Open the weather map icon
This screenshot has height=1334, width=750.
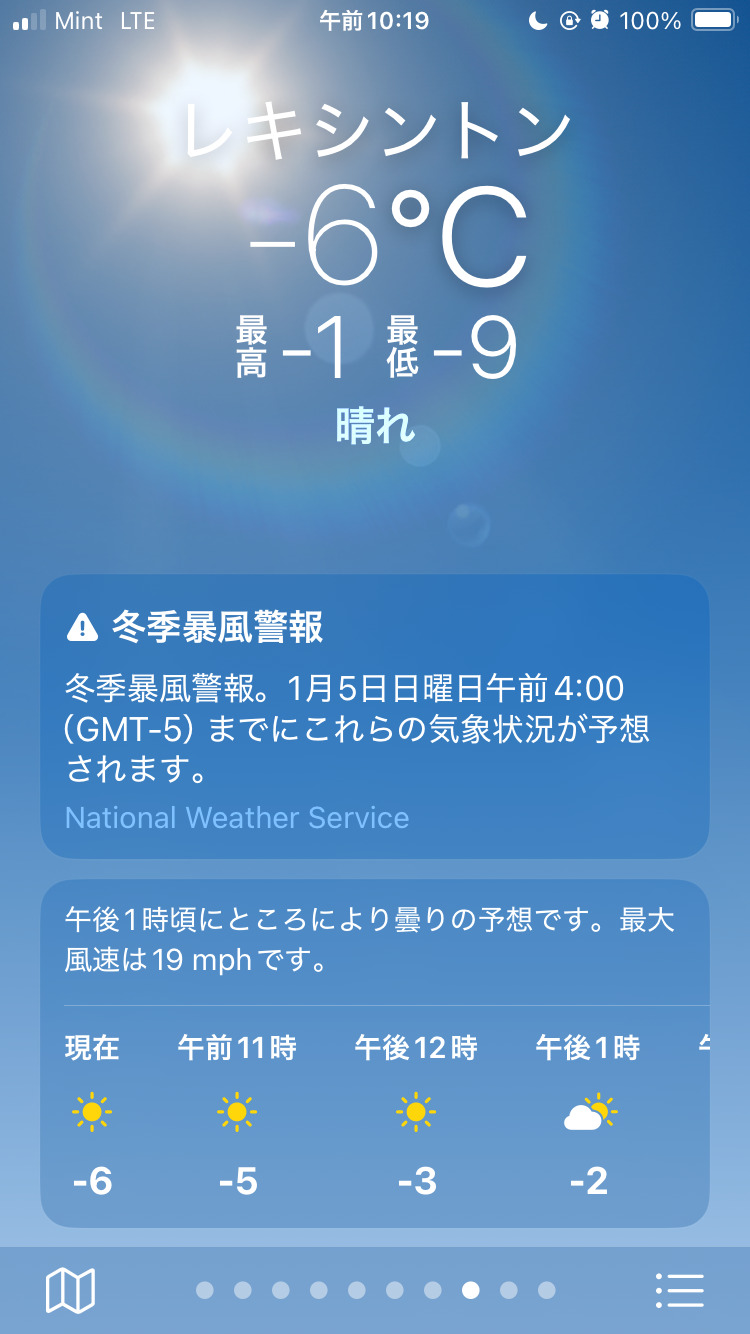pyautogui.click(x=70, y=1290)
